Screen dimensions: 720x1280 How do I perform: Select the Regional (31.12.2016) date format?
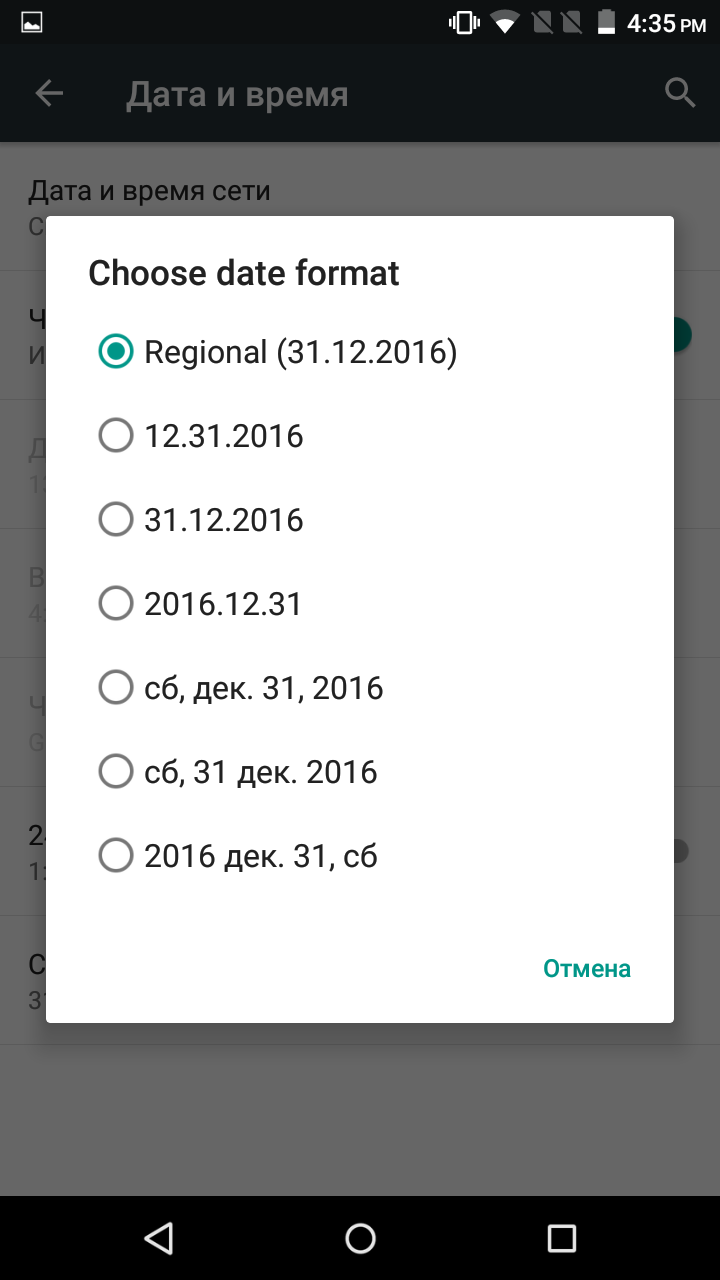click(x=360, y=352)
